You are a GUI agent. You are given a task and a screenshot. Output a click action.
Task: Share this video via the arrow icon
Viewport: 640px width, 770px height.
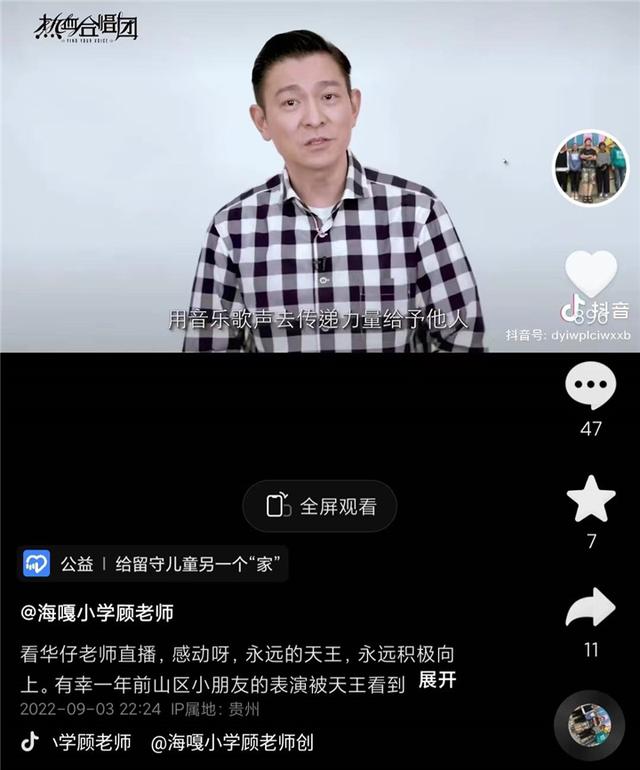click(x=590, y=608)
